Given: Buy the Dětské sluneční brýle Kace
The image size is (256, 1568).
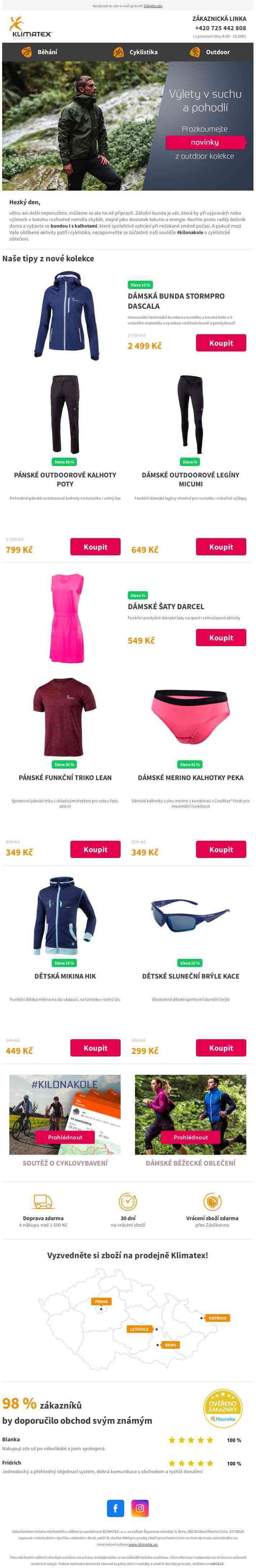Looking at the screenshot, I should pyautogui.click(x=221, y=1047).
